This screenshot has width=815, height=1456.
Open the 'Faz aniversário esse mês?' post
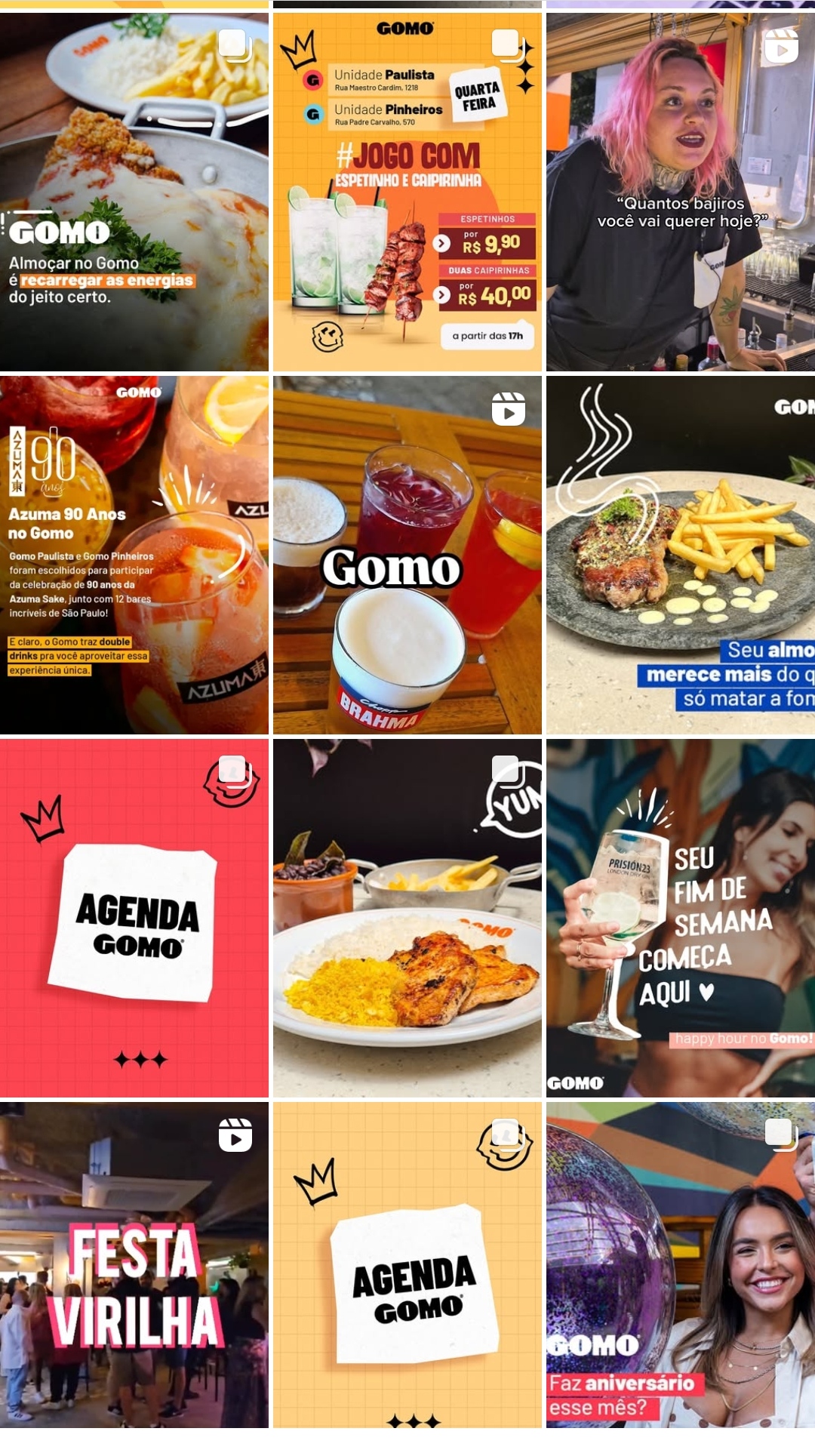(x=681, y=1264)
